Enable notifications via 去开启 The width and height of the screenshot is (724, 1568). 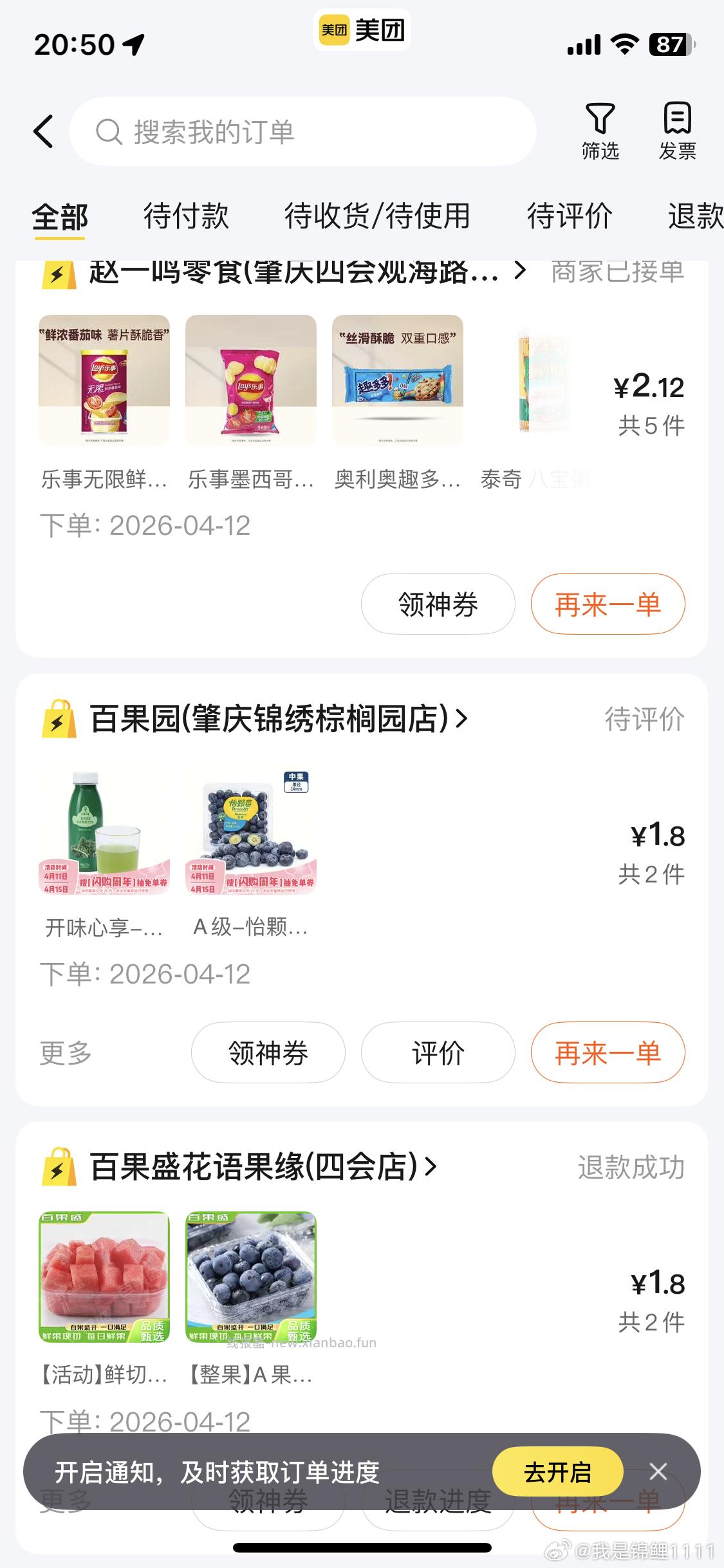point(559,1472)
